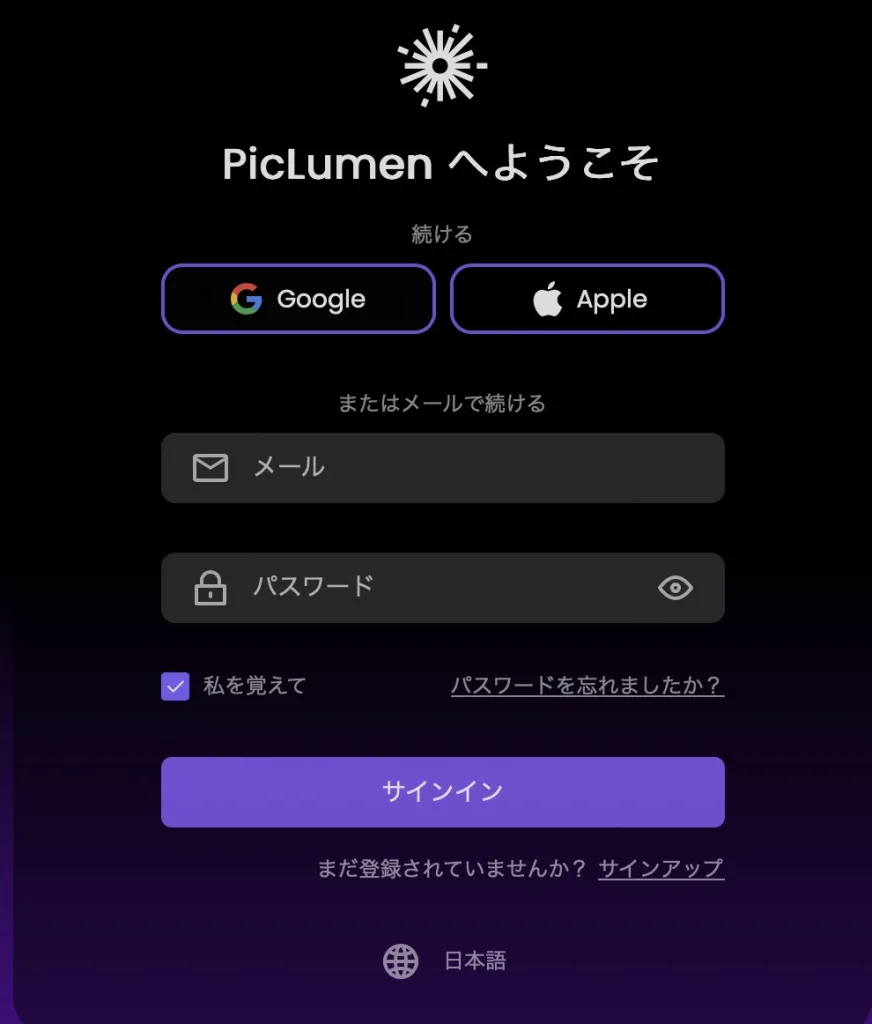Change language from 日本語
The height and width of the screenshot is (1024, 872).
click(446, 961)
